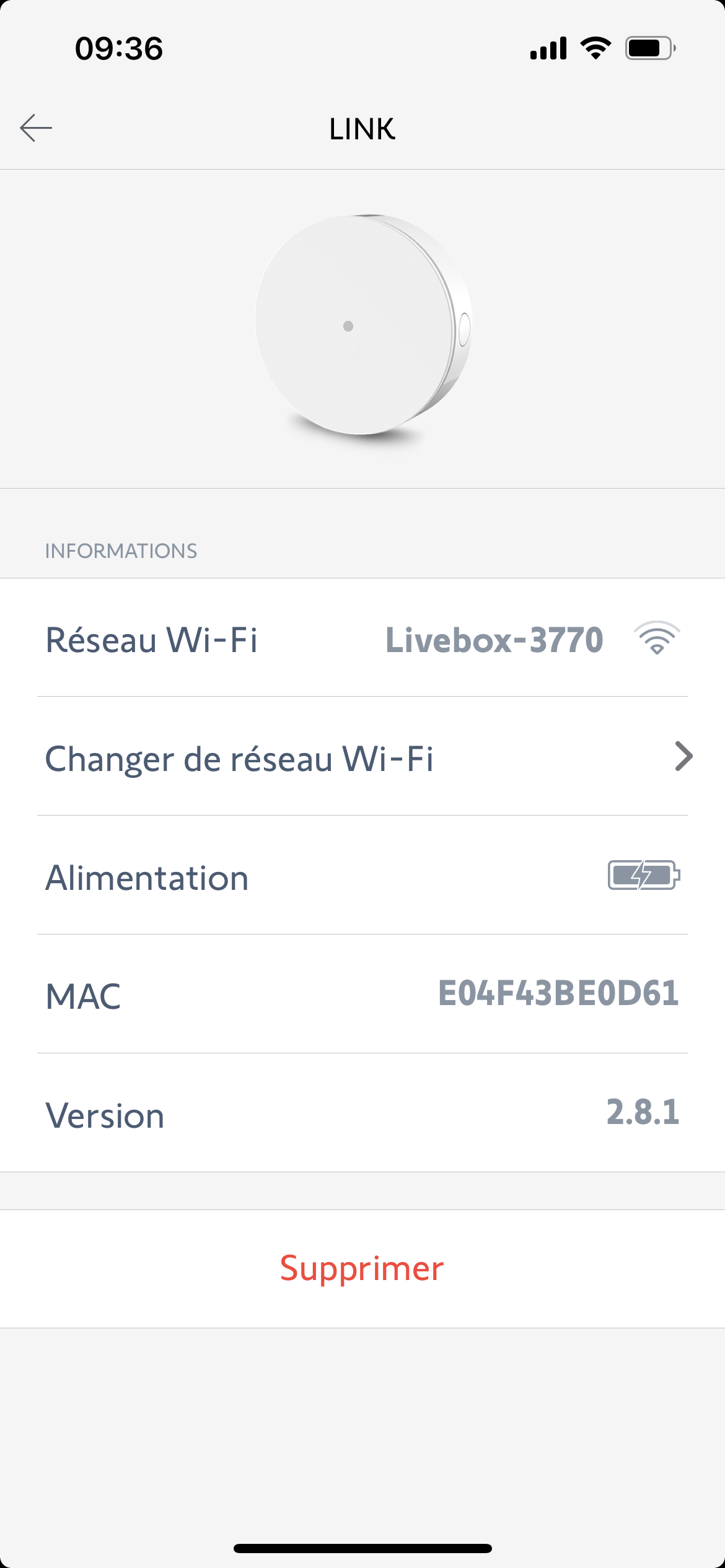Go back using the arrow icon

click(36, 128)
